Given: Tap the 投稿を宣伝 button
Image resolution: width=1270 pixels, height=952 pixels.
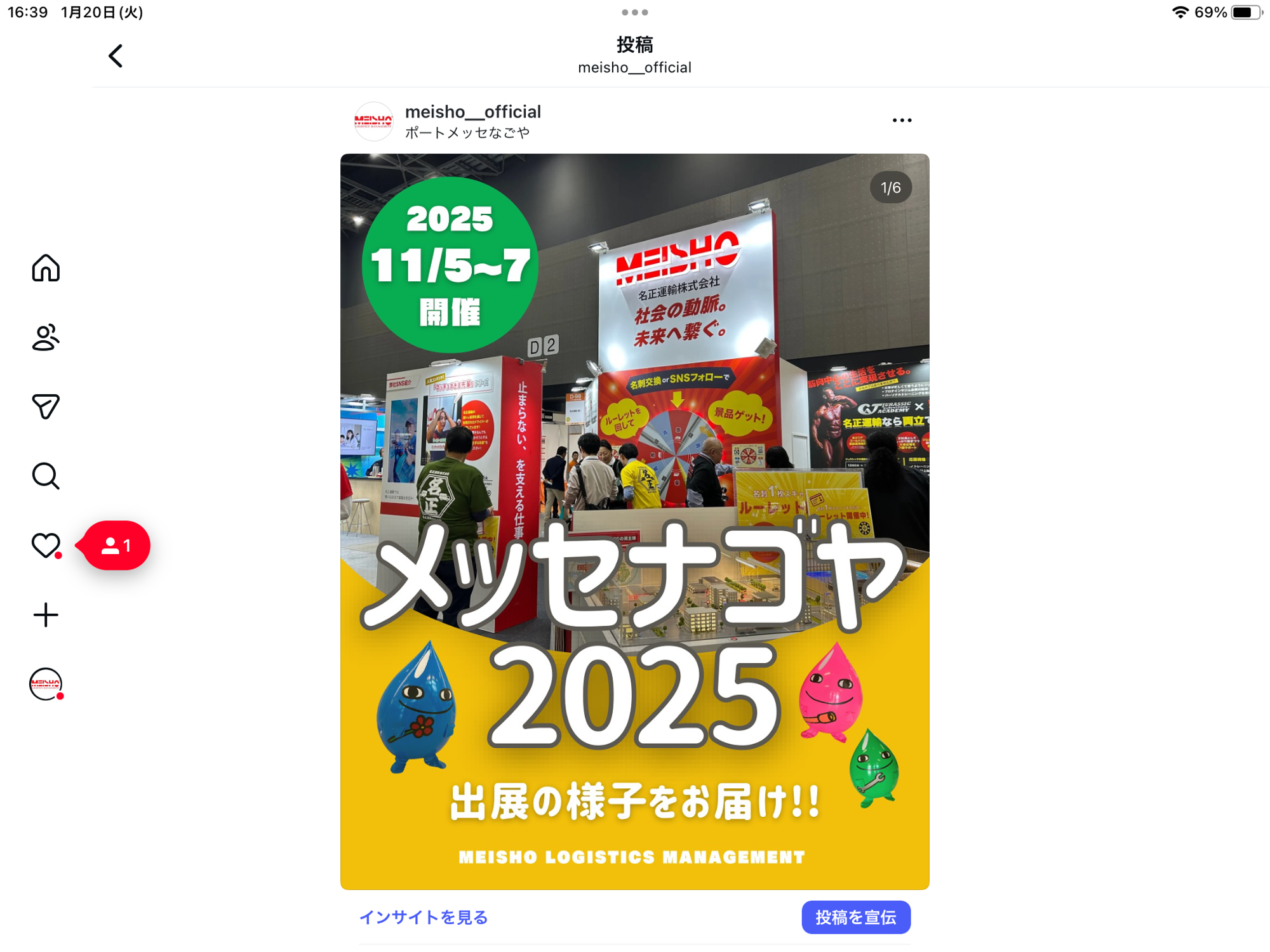Looking at the screenshot, I should point(855,917).
